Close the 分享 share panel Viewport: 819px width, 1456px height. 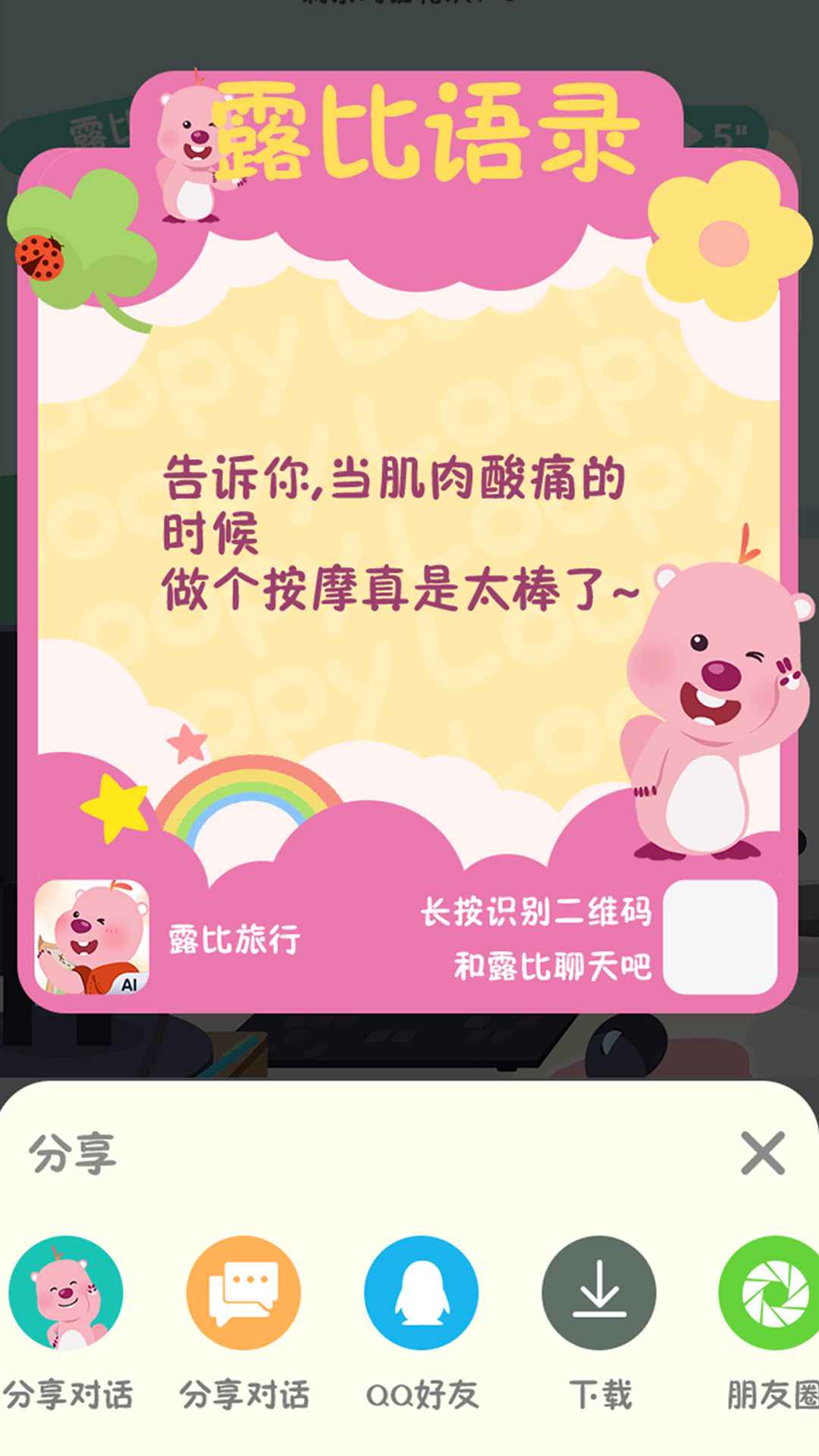tap(762, 1153)
